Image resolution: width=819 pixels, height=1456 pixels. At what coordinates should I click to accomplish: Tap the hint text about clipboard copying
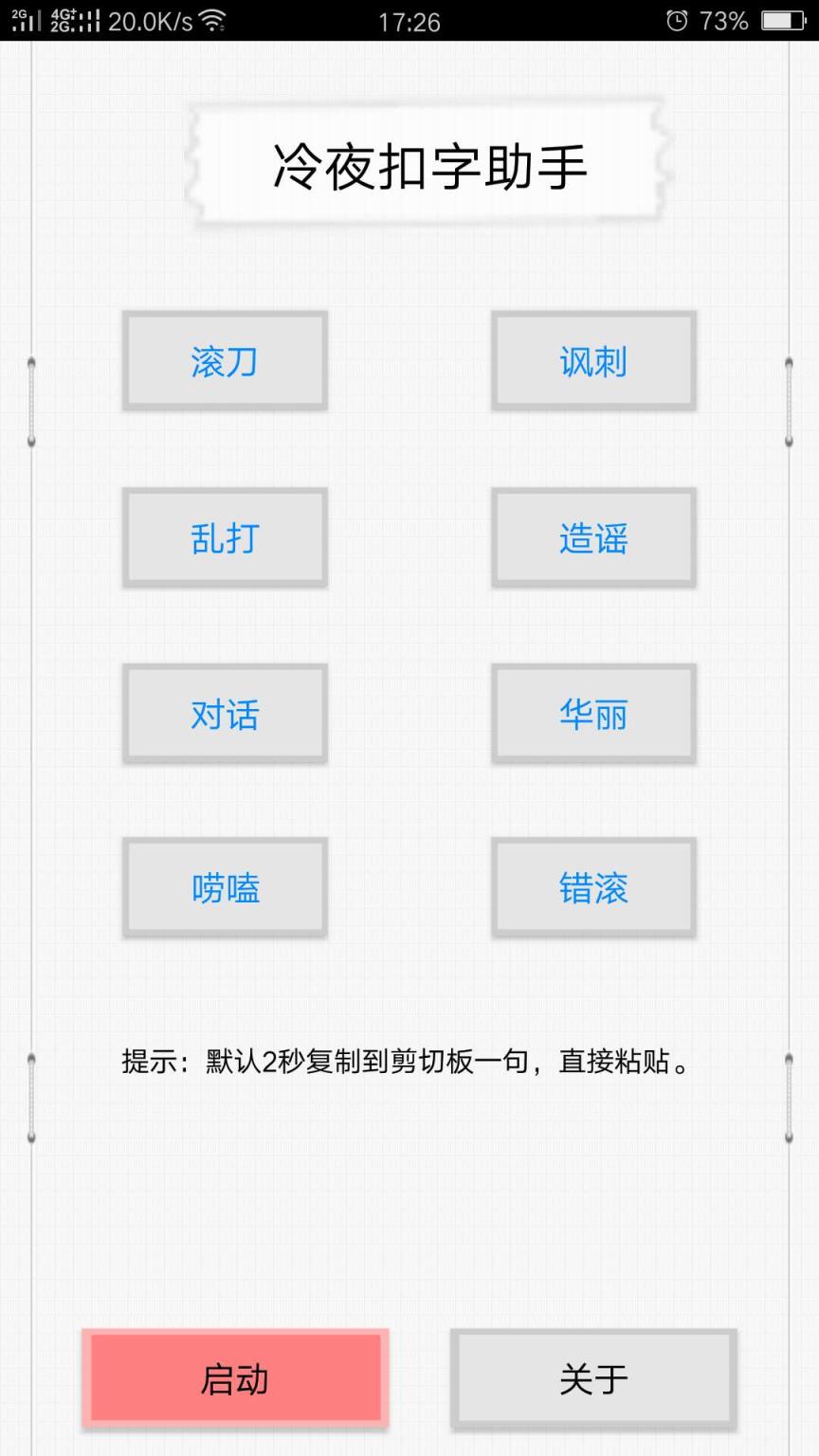tap(408, 1062)
